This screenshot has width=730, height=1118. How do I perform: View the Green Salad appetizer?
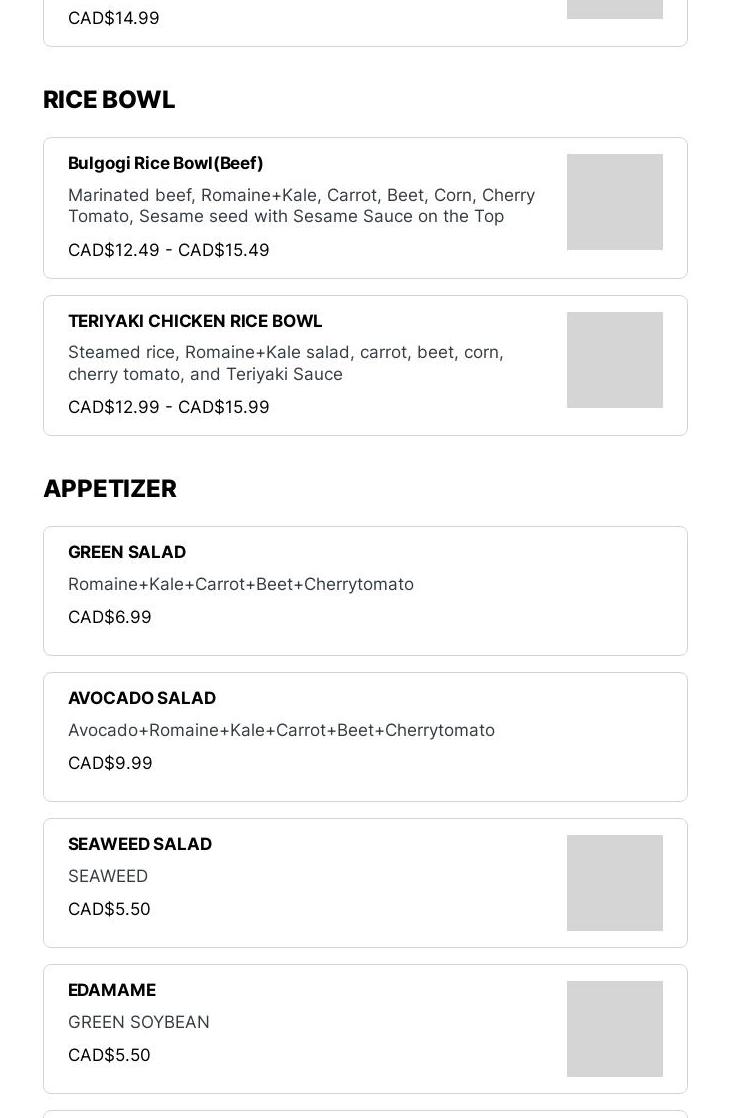coord(365,590)
